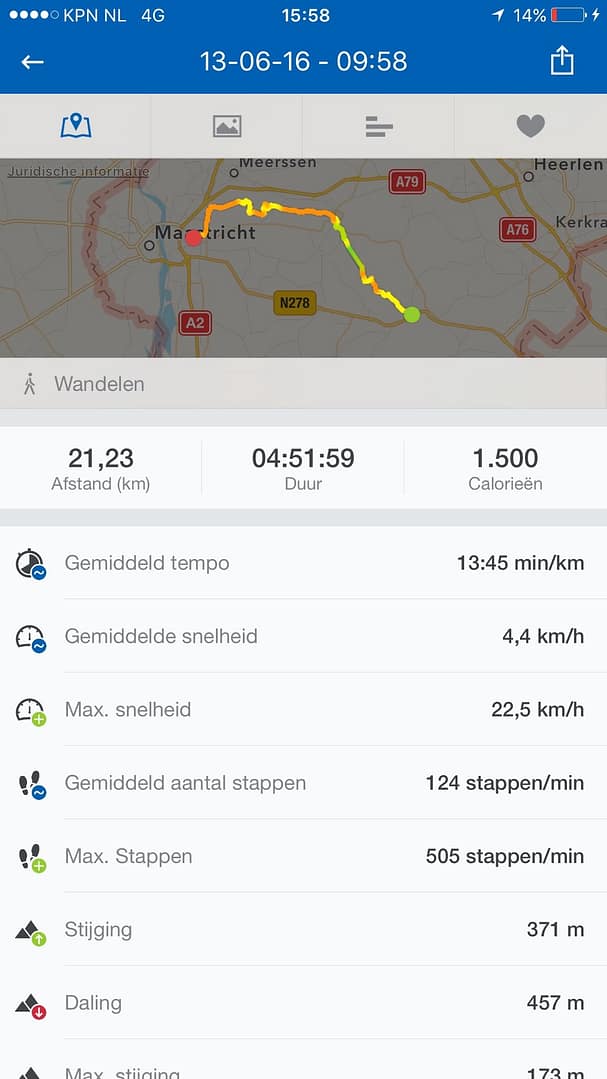The height and width of the screenshot is (1079, 607).
Task: Go back using the arrow
Action: pos(33,62)
